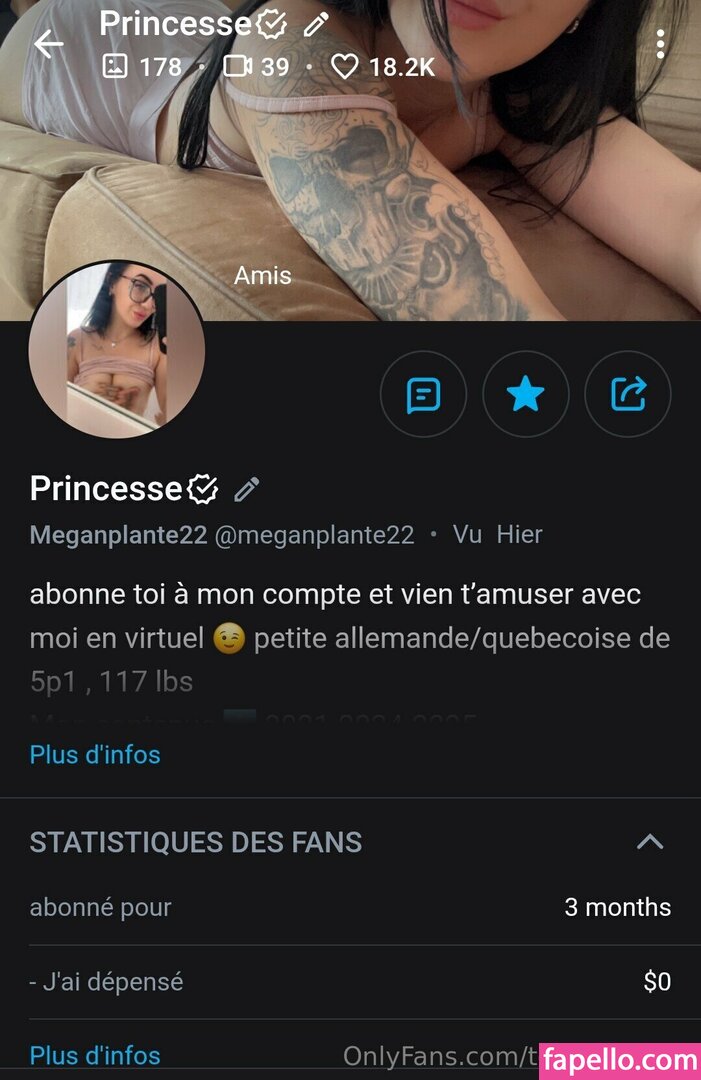Image resolution: width=701 pixels, height=1080 pixels.
Task: Open the round profile picture
Action: coord(116,349)
